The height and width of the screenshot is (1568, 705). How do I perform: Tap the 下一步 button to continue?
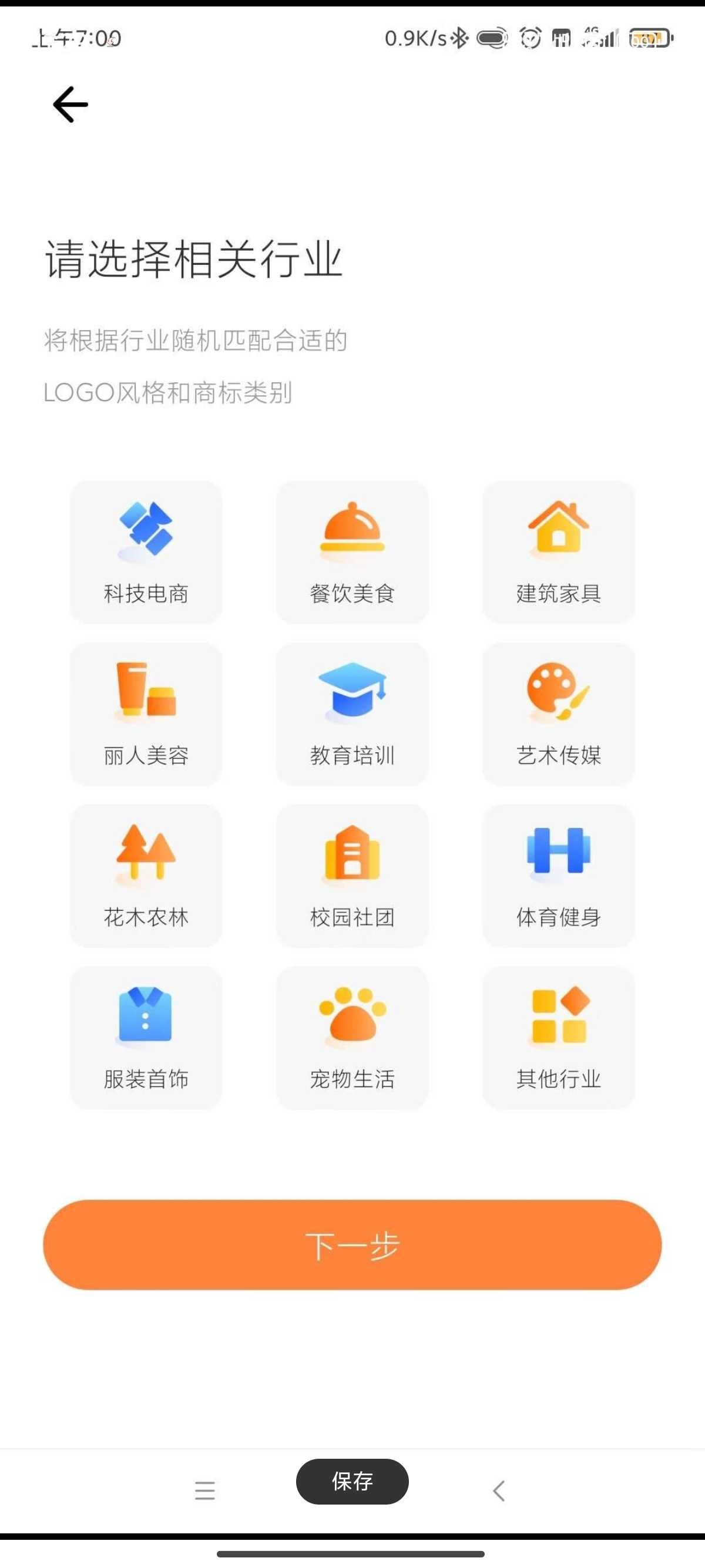pos(352,1245)
